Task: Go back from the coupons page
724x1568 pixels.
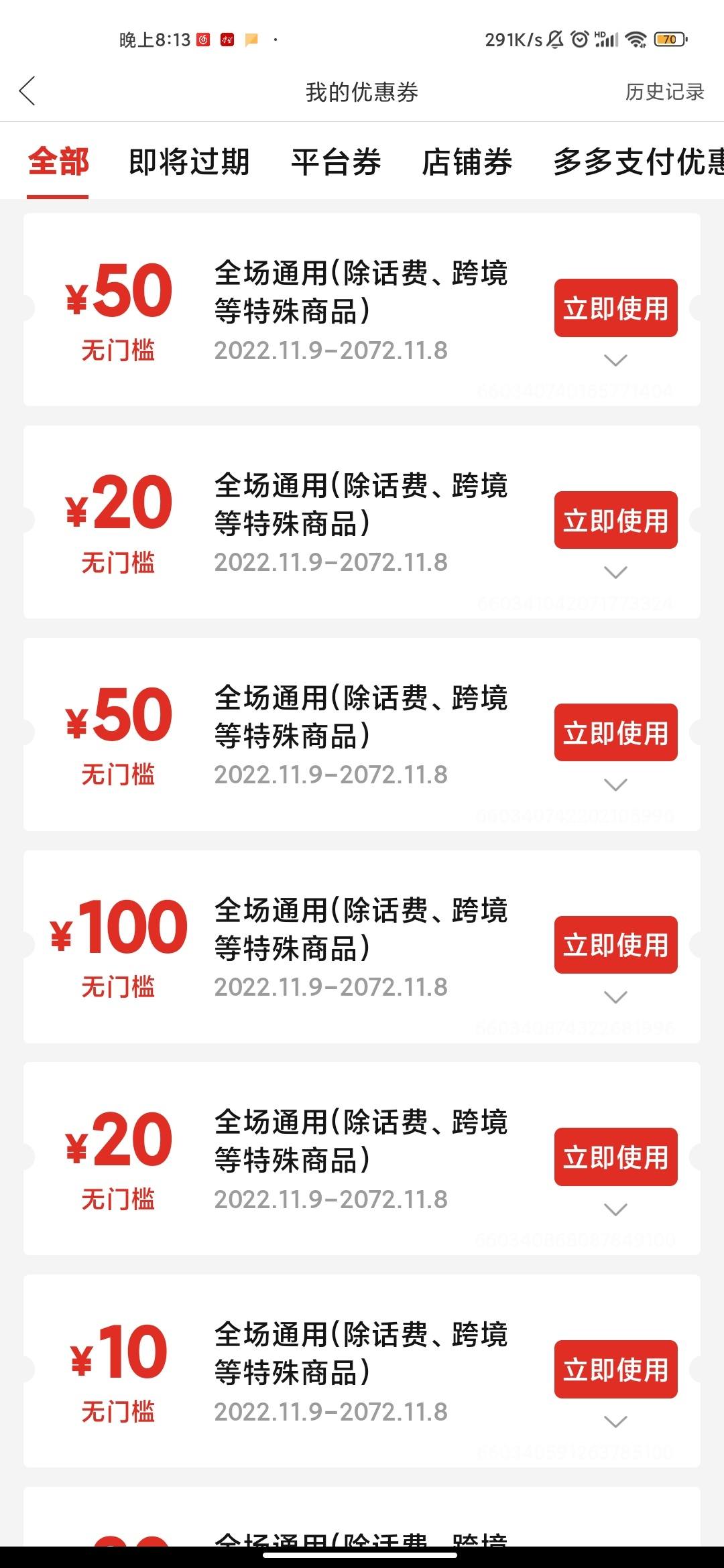Action: pyautogui.click(x=27, y=92)
